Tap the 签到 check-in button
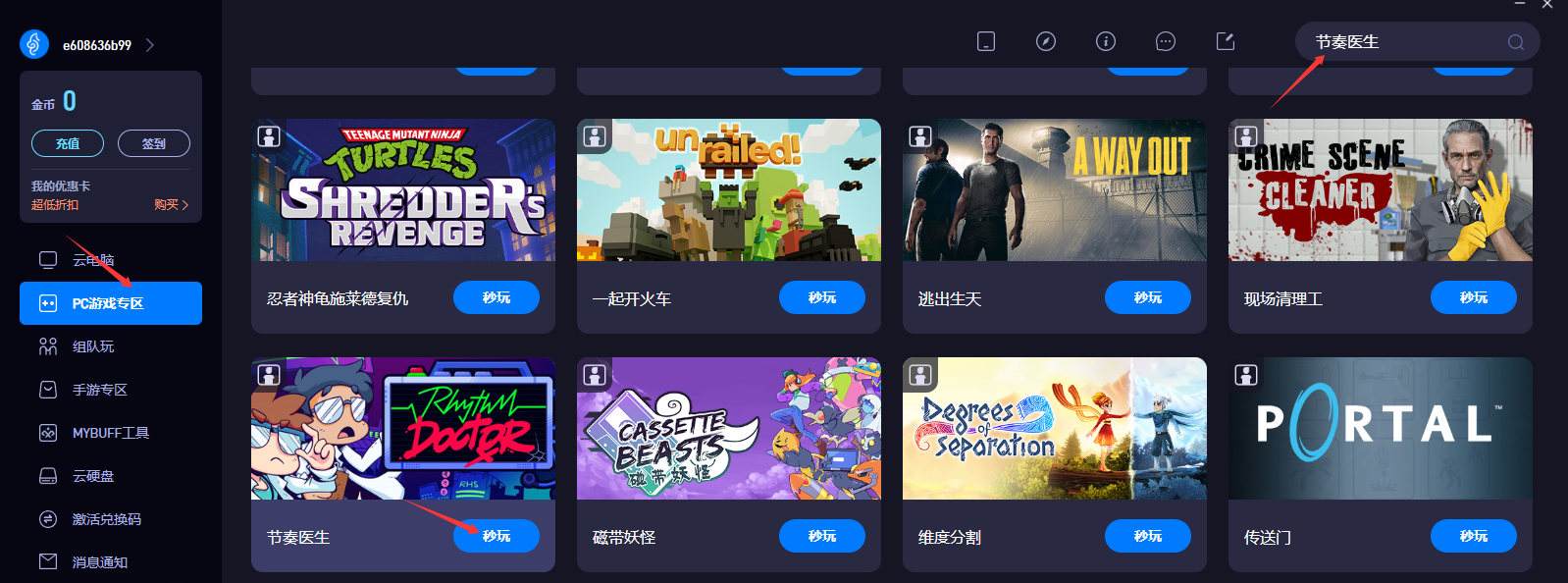 pos(153,143)
